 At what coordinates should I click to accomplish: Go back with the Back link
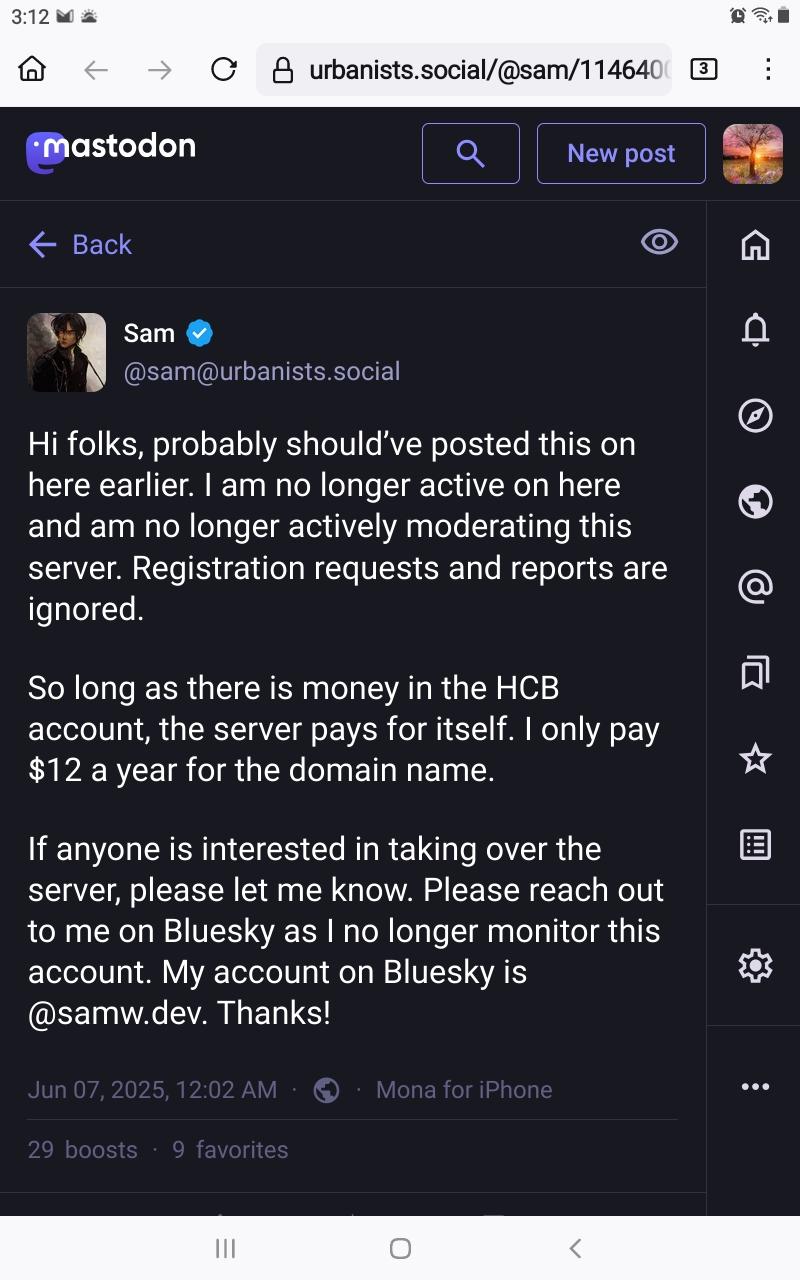[x=81, y=244]
